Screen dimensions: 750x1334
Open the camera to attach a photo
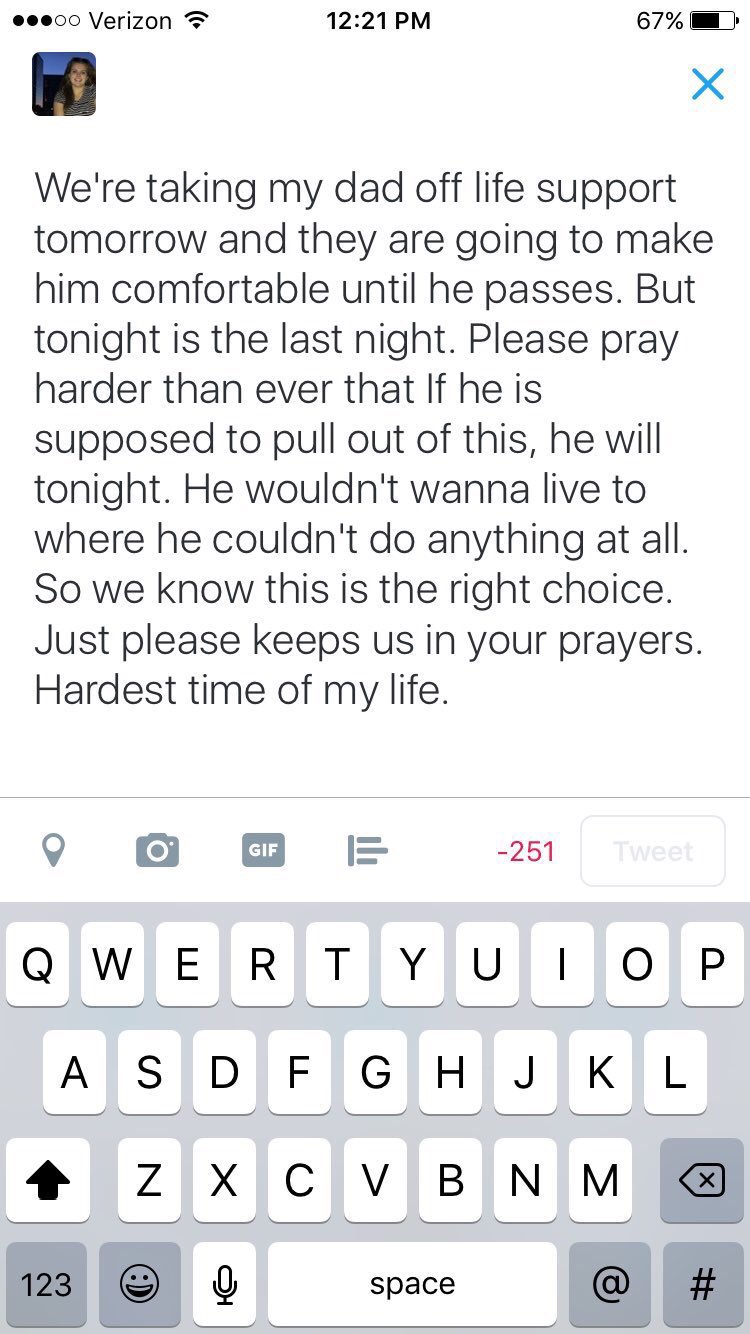(158, 851)
